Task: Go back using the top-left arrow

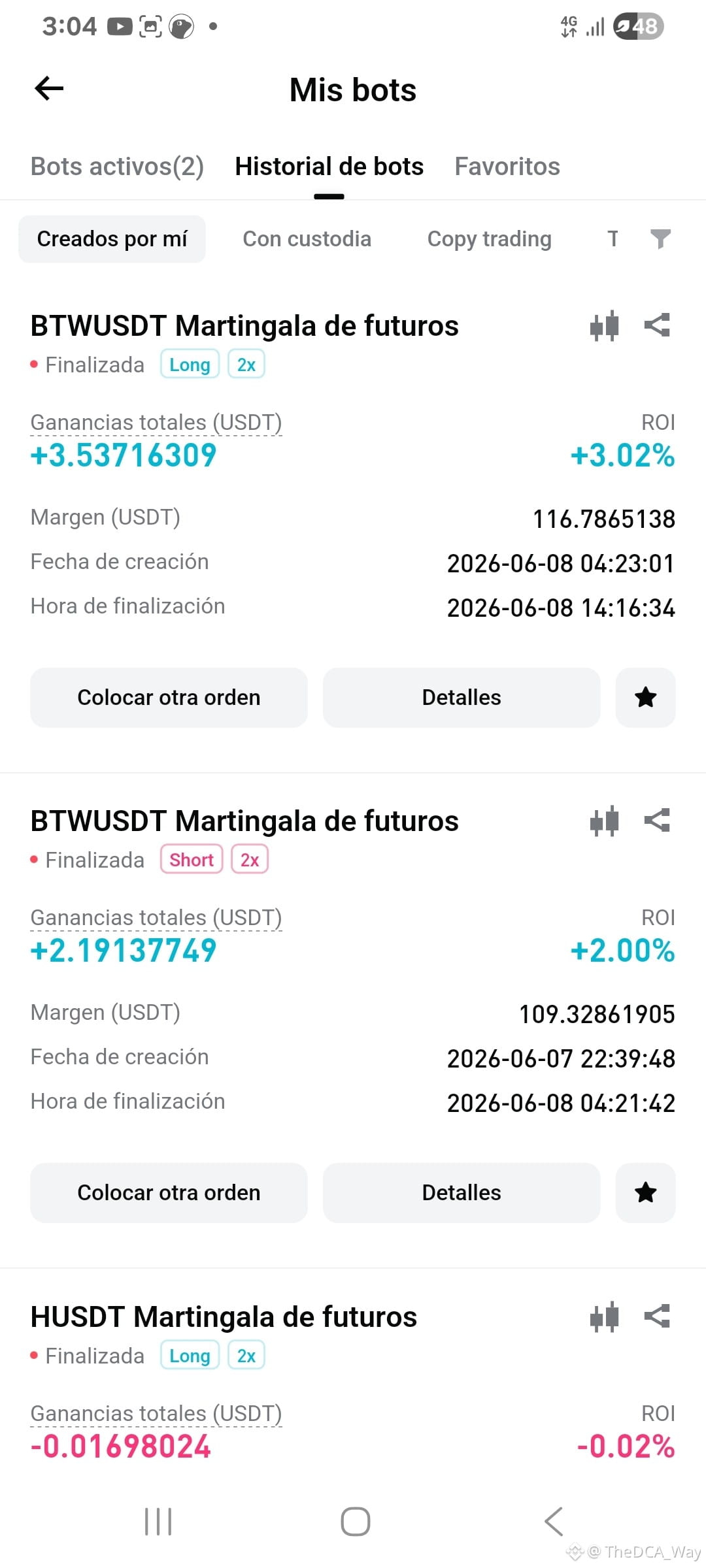Action: (49, 88)
